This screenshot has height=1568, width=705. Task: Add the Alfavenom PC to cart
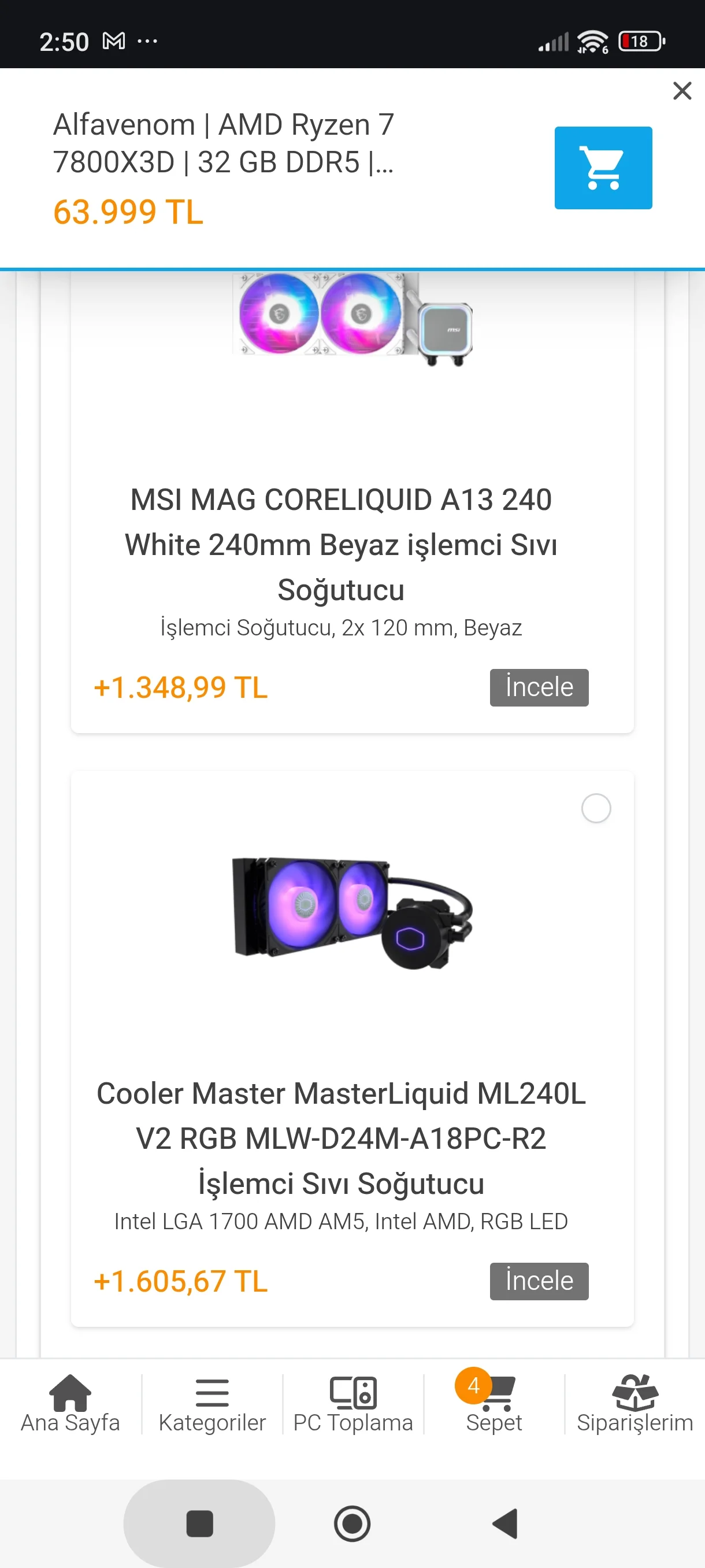point(603,168)
